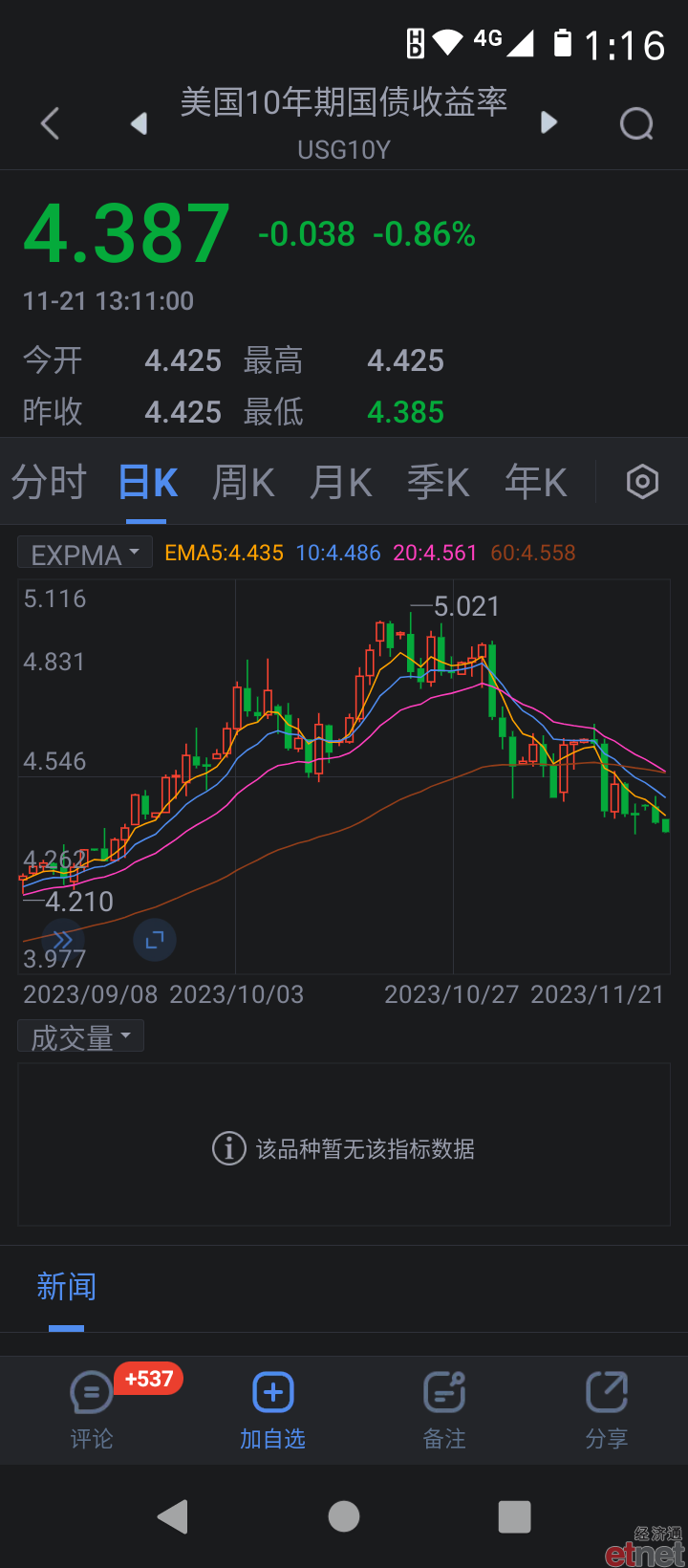Screen dimensions: 688x1568
Task: Open chart settings hexagon icon
Action: tap(642, 482)
